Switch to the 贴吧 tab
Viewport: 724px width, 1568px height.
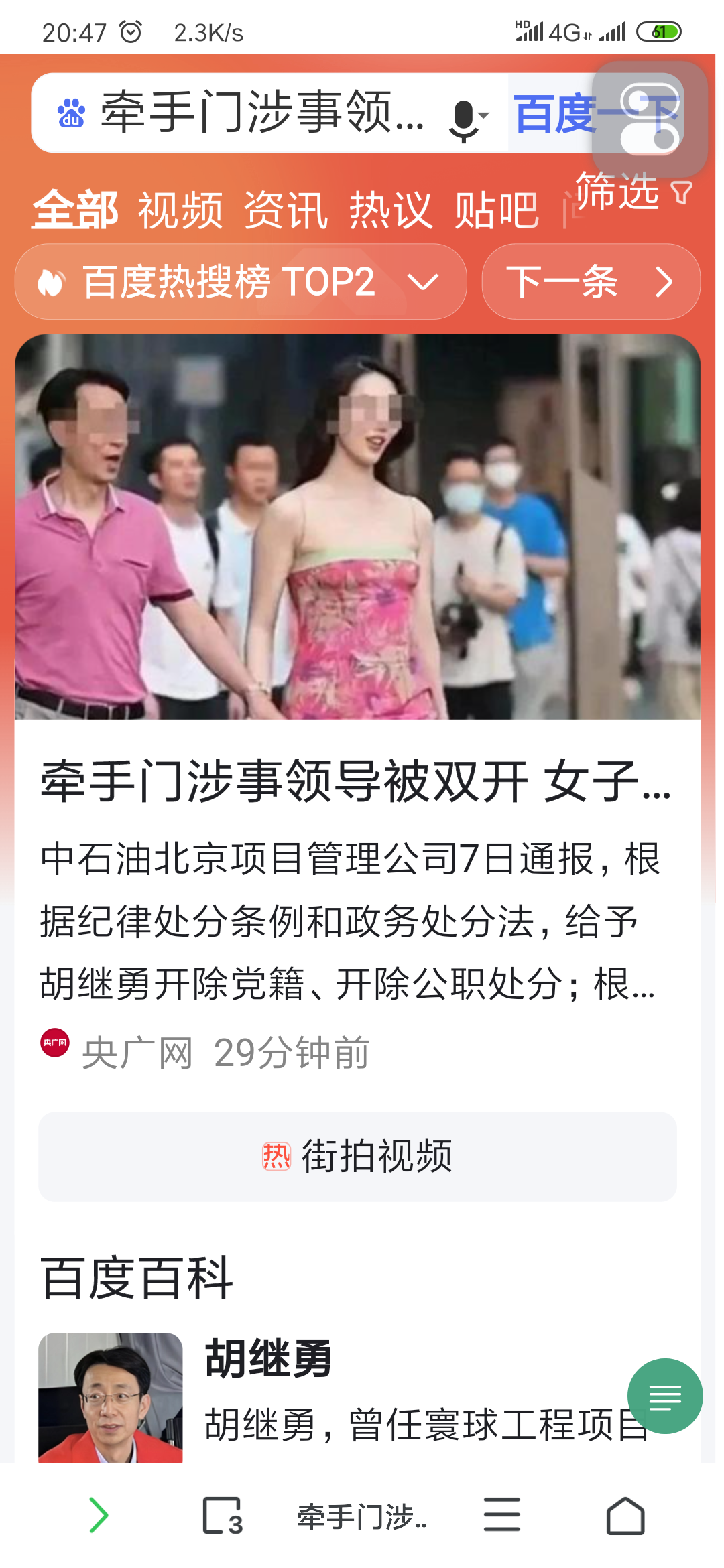[x=496, y=210]
